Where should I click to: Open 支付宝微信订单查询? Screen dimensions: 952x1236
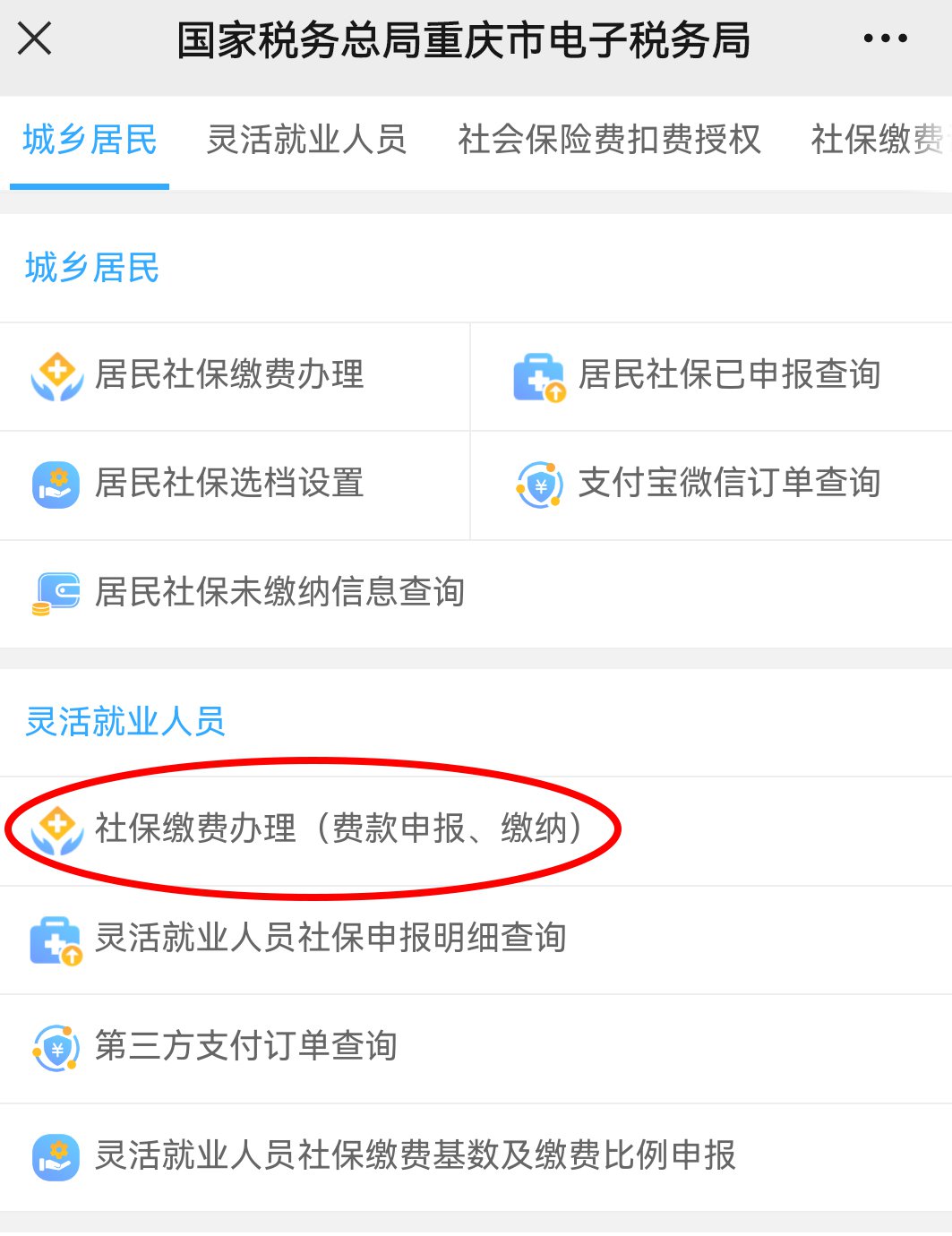click(712, 485)
